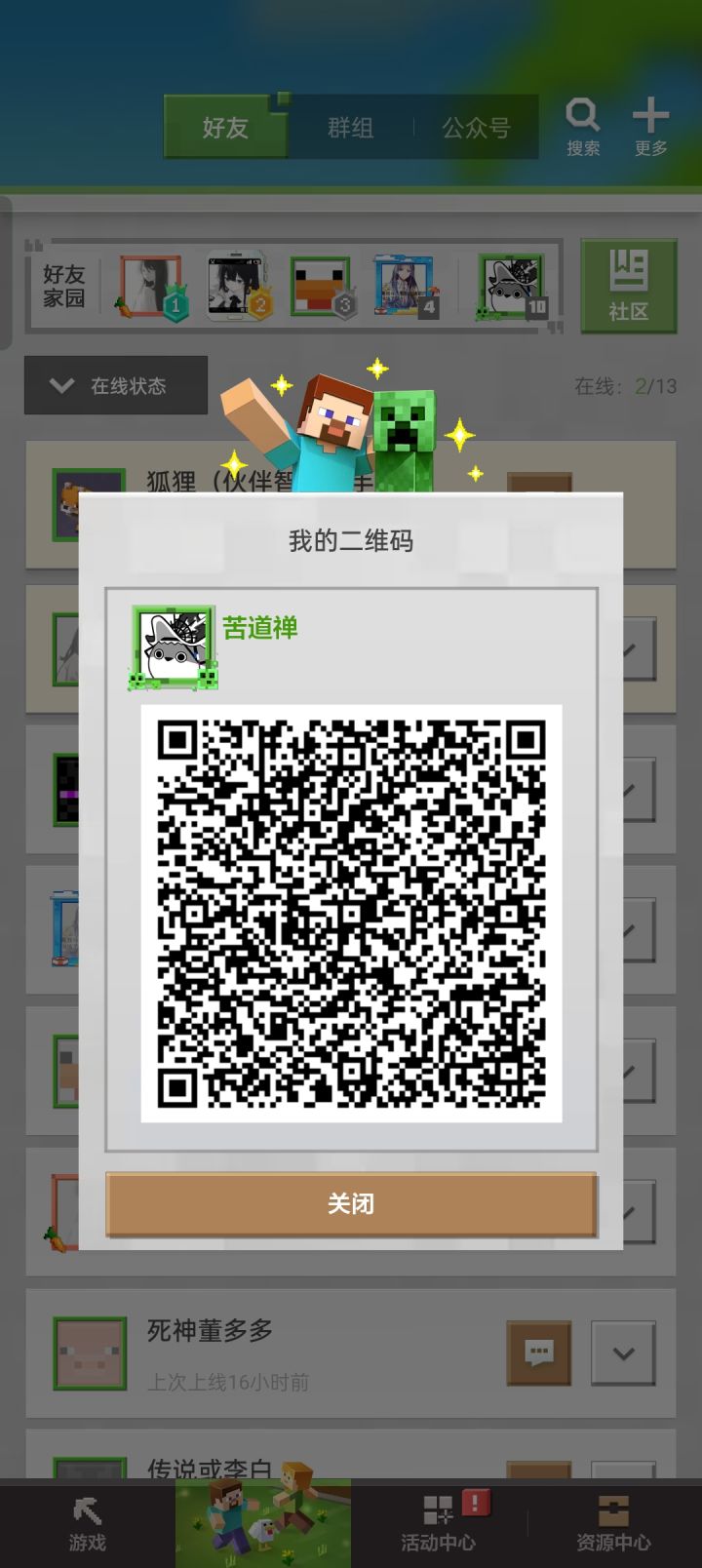Close the QR dialog with 关闭 button
702x1568 pixels.
coord(351,1204)
